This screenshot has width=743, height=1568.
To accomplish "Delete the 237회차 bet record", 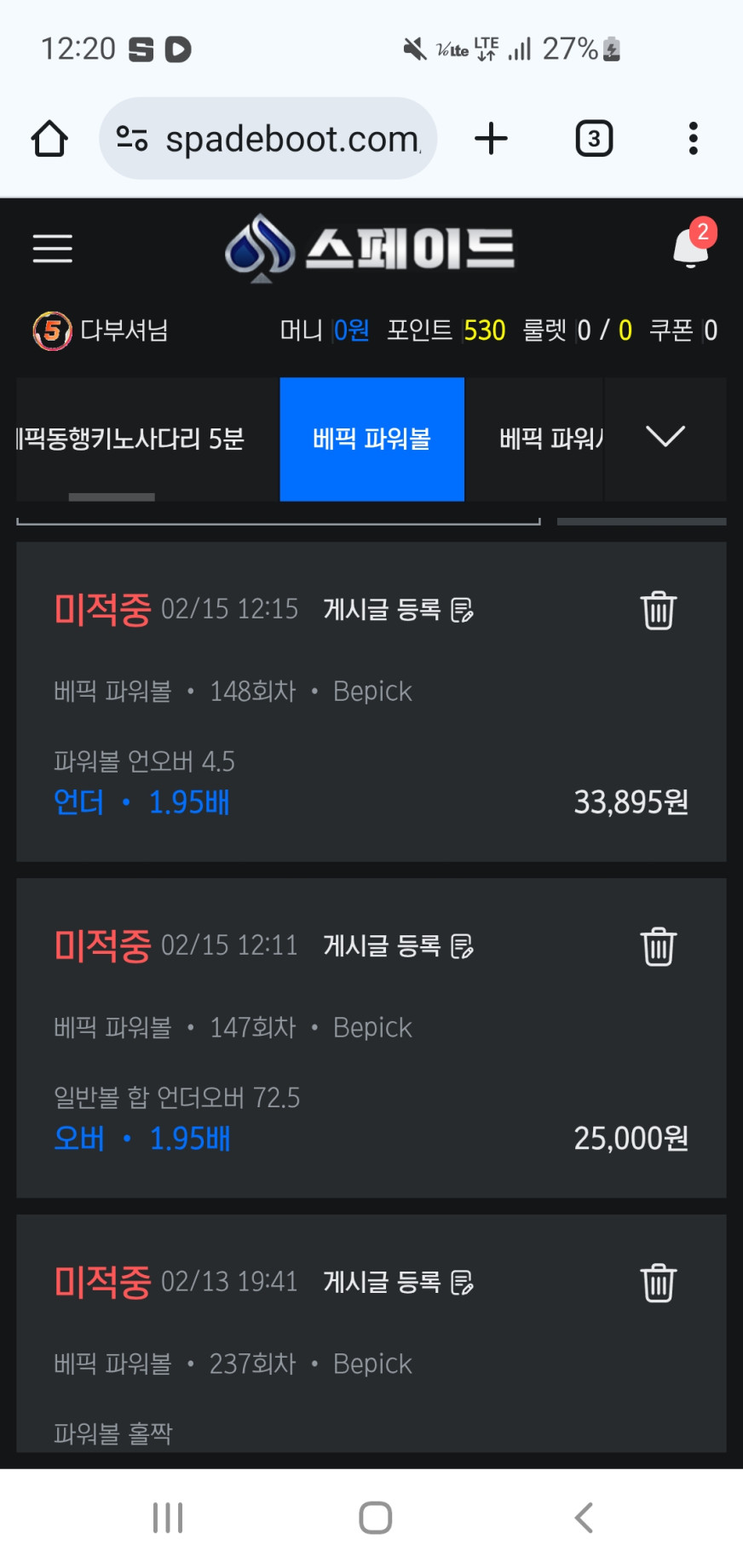I will pyautogui.click(x=658, y=1283).
